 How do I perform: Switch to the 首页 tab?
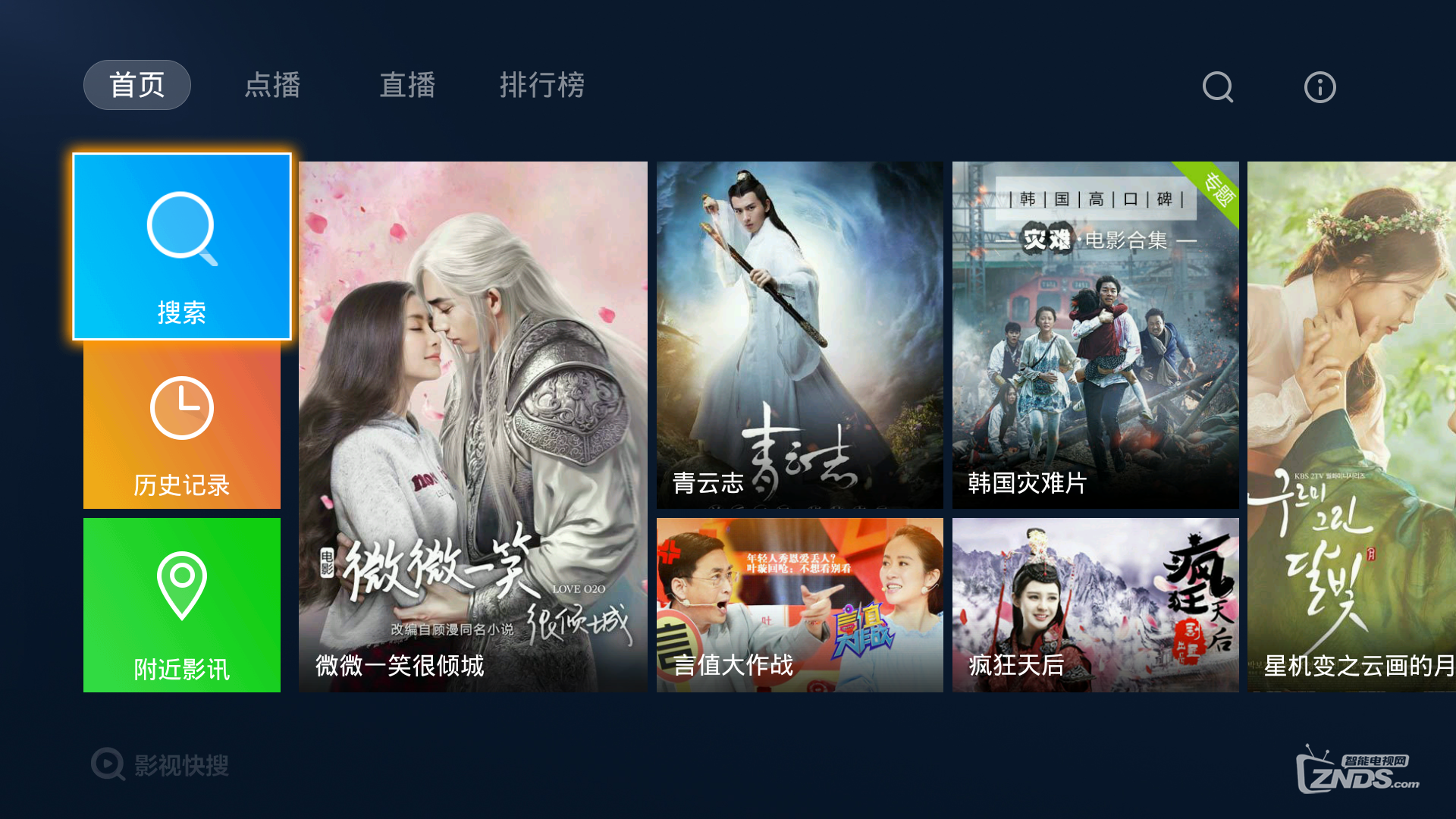(x=136, y=85)
